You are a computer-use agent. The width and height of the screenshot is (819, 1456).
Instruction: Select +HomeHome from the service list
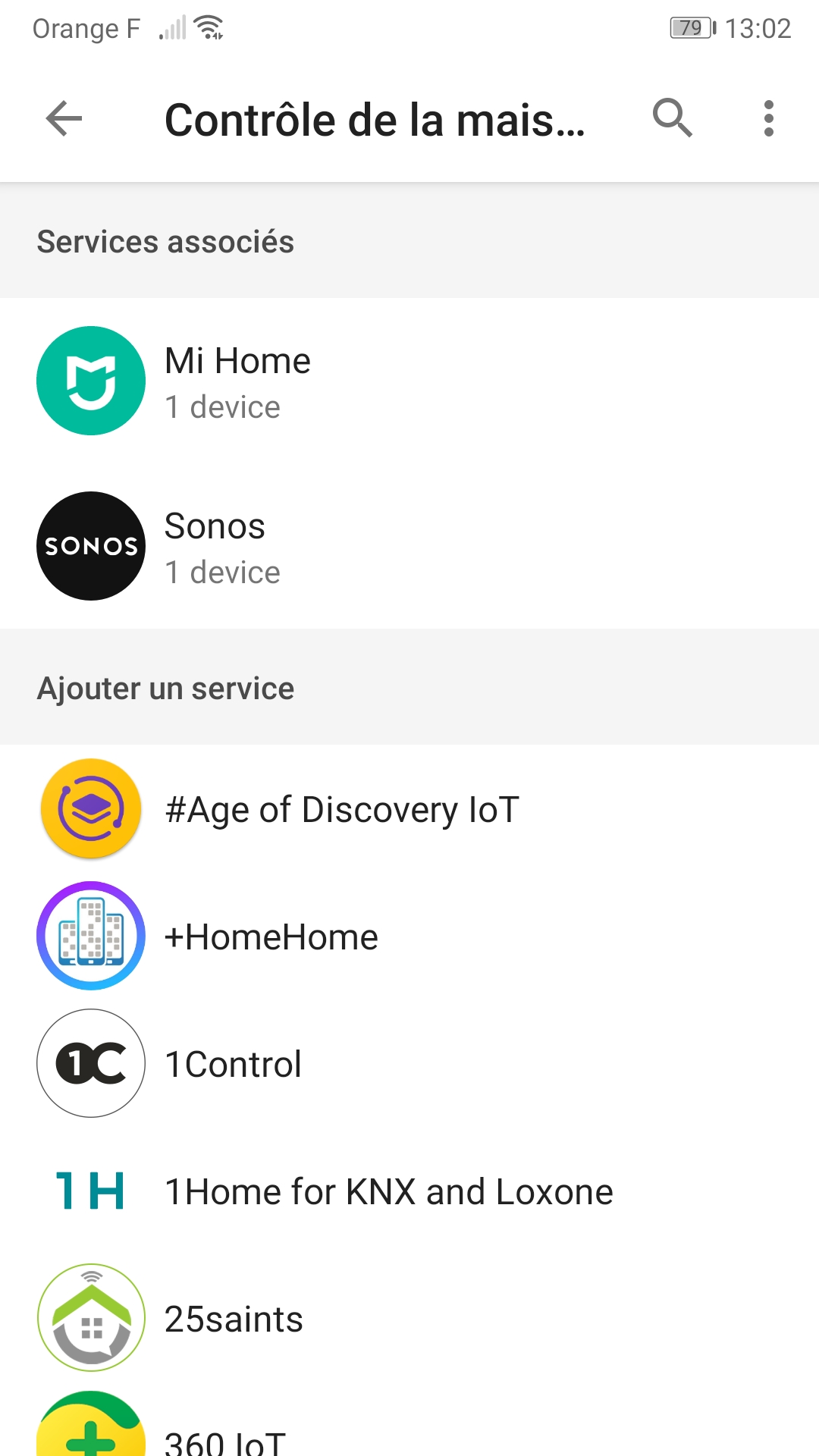[x=409, y=937]
